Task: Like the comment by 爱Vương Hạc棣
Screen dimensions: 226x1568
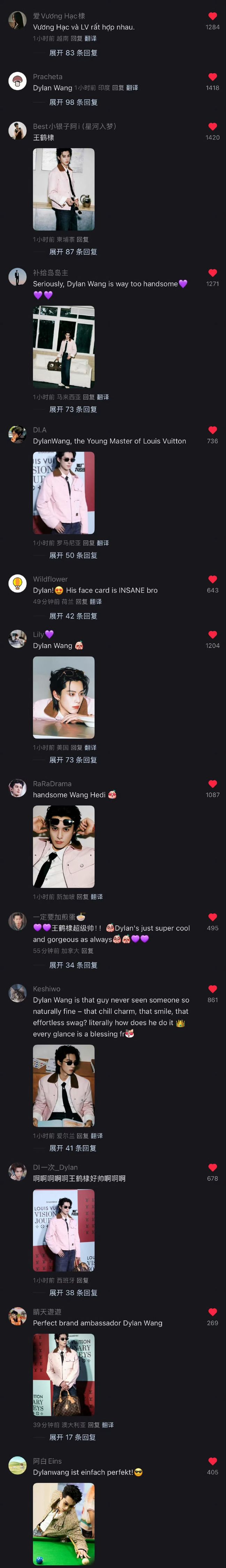Action: click(212, 16)
